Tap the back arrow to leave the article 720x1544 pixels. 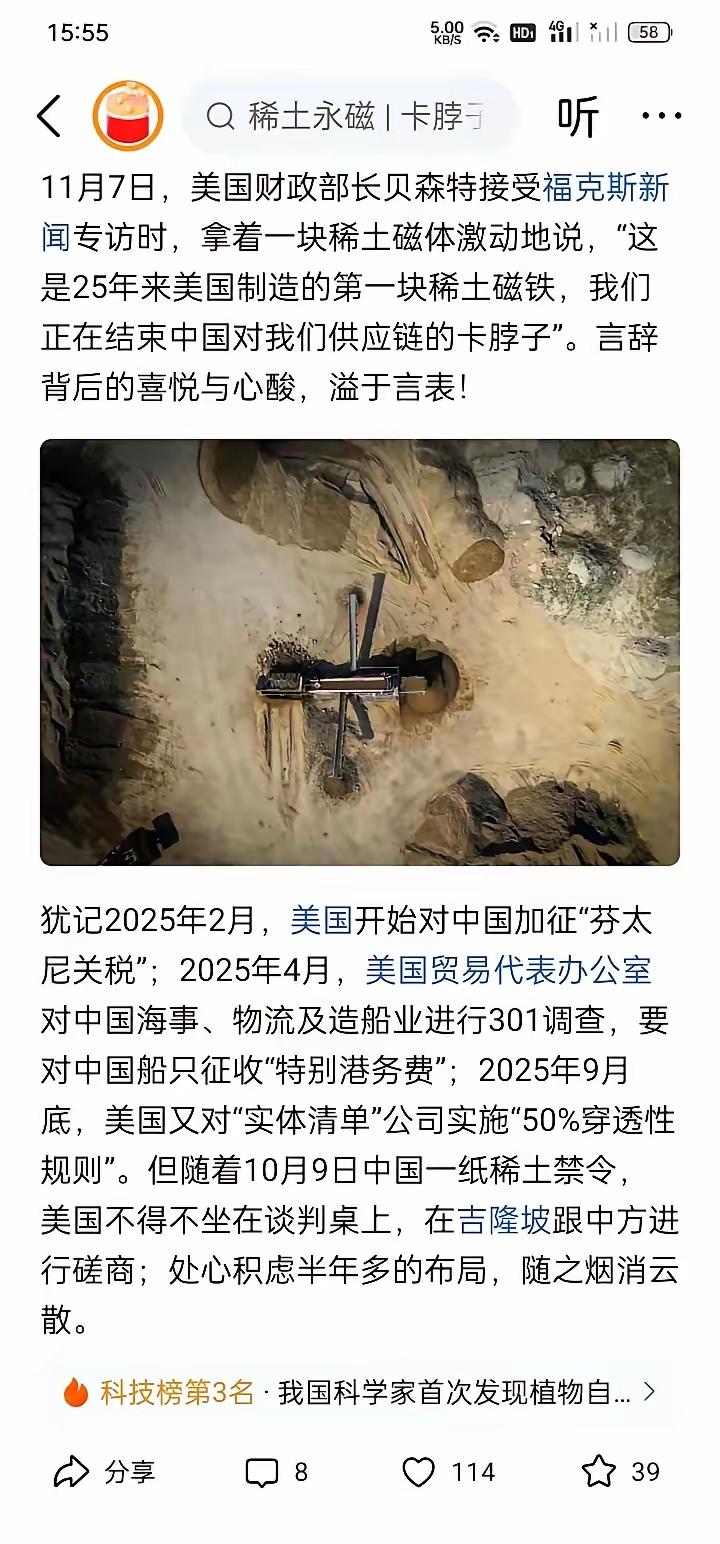pyautogui.click(x=49, y=116)
